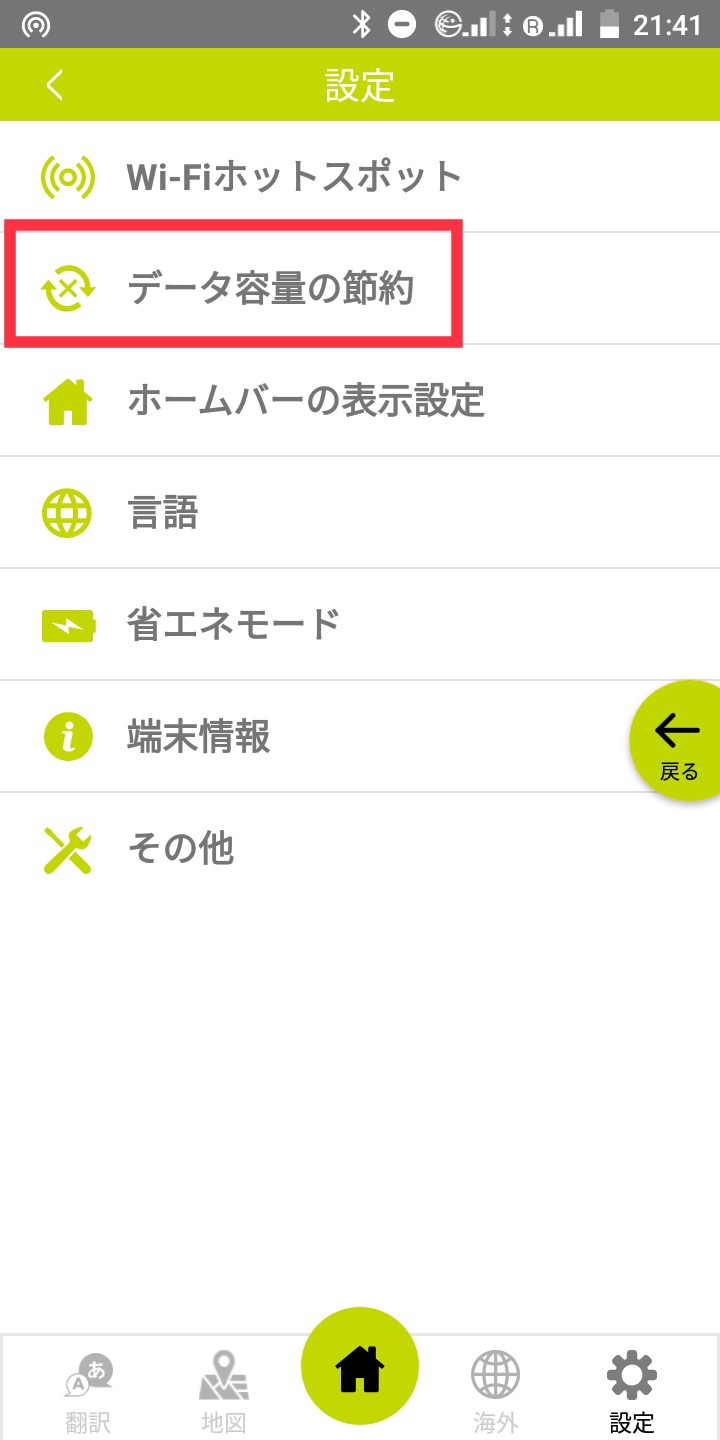720x1440 pixels.
Task: Open その他 settings
Action: click(x=360, y=849)
